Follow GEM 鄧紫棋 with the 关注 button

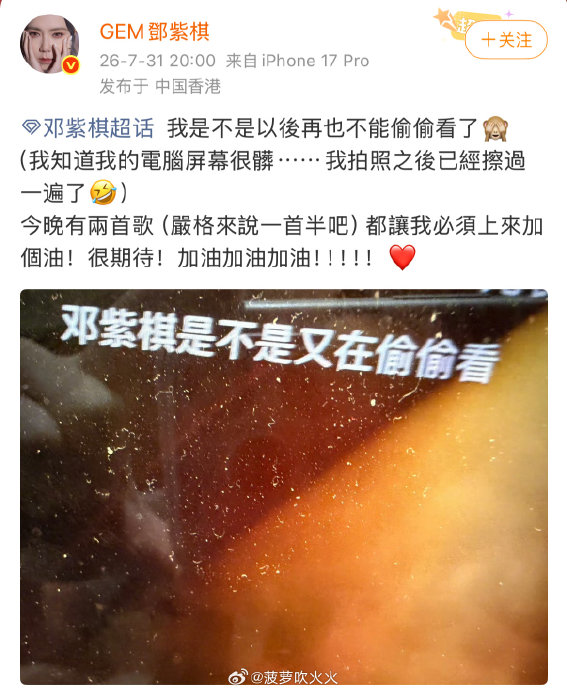pos(506,40)
